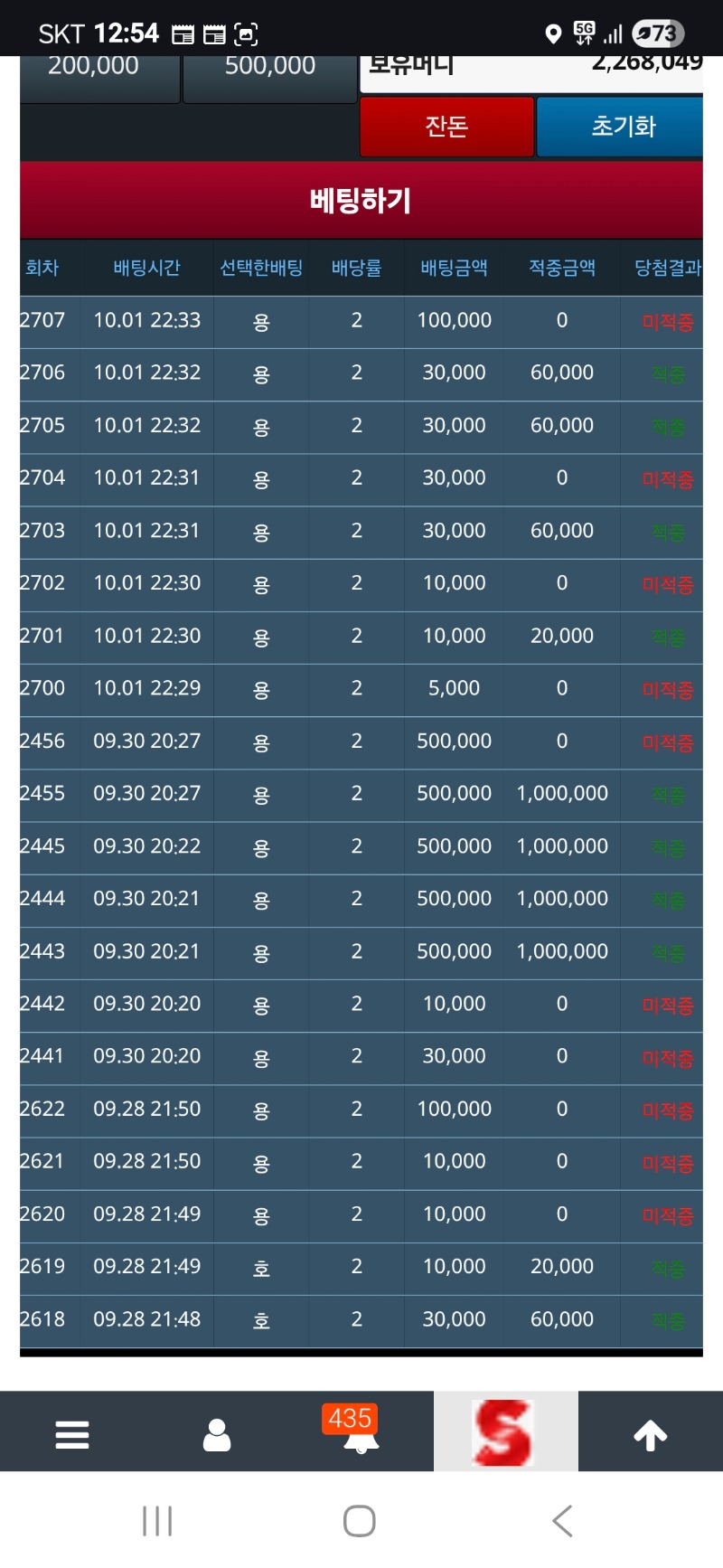Go back using the system back button
723x1568 pixels.
[x=562, y=1521]
